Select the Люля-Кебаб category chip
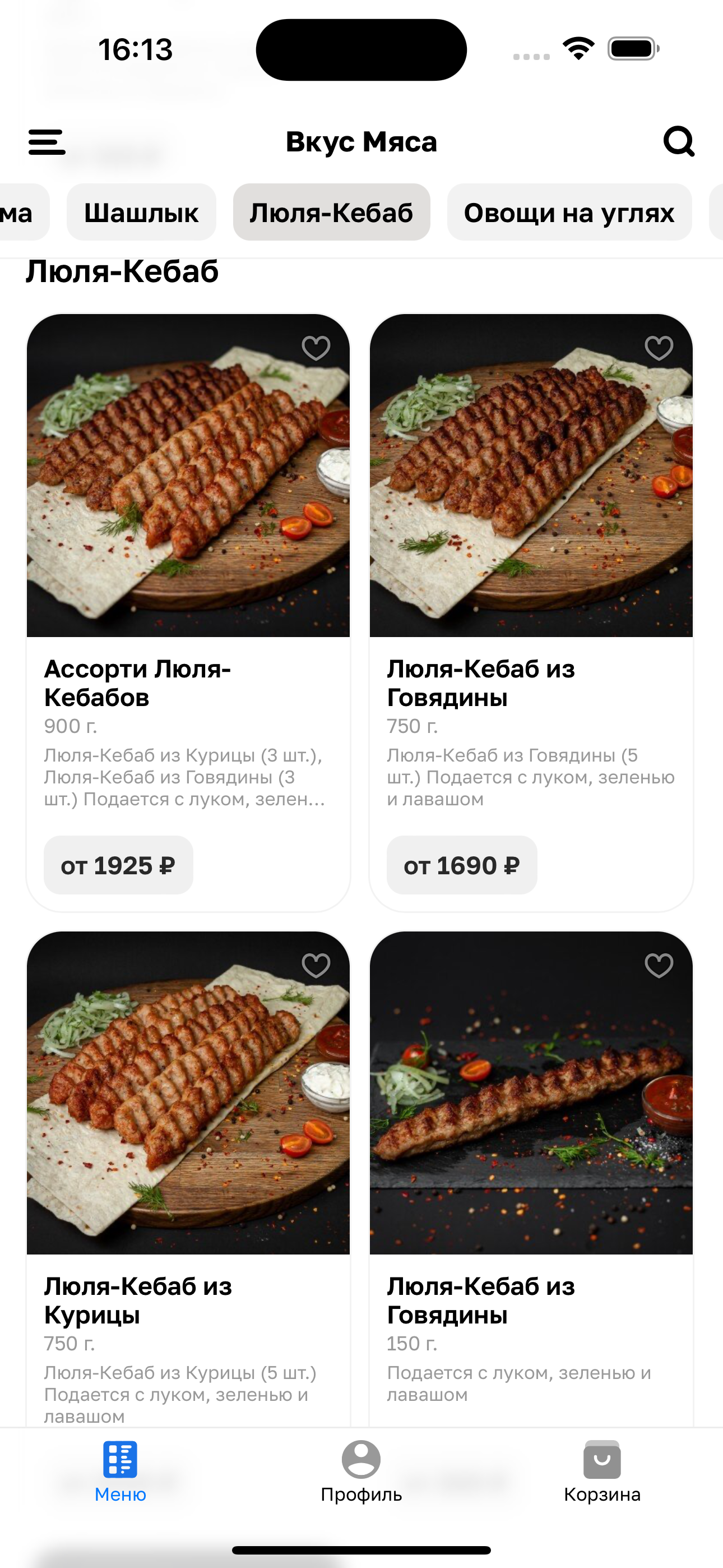 point(331,213)
